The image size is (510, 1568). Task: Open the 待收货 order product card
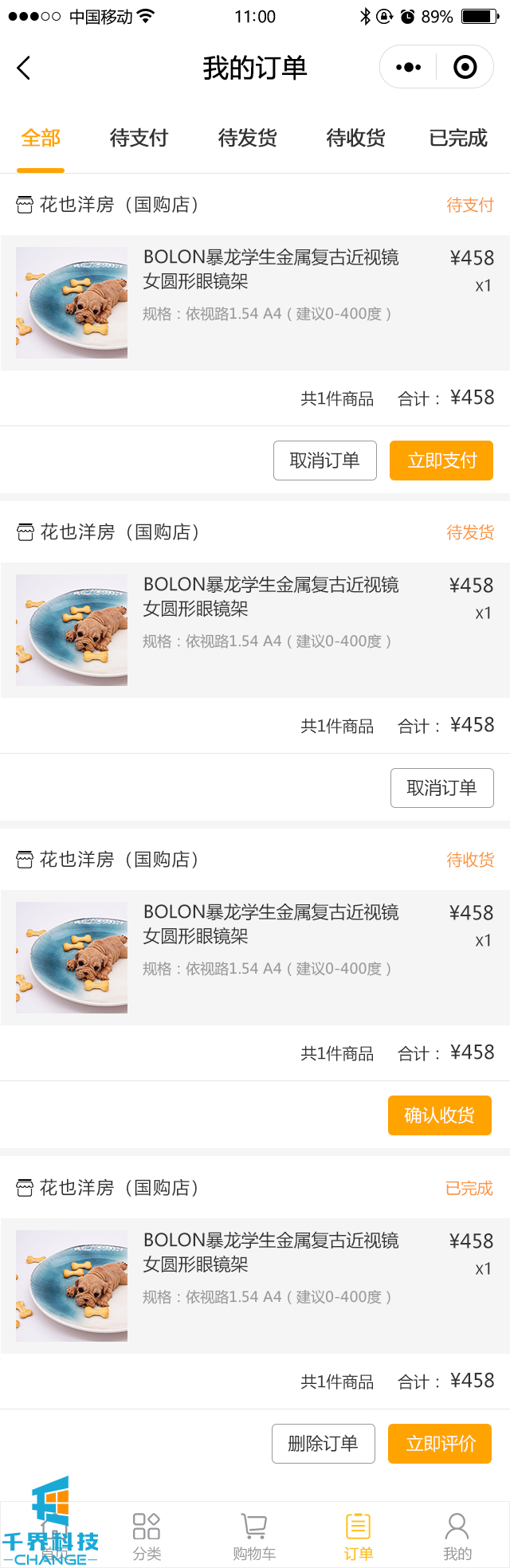255,957
